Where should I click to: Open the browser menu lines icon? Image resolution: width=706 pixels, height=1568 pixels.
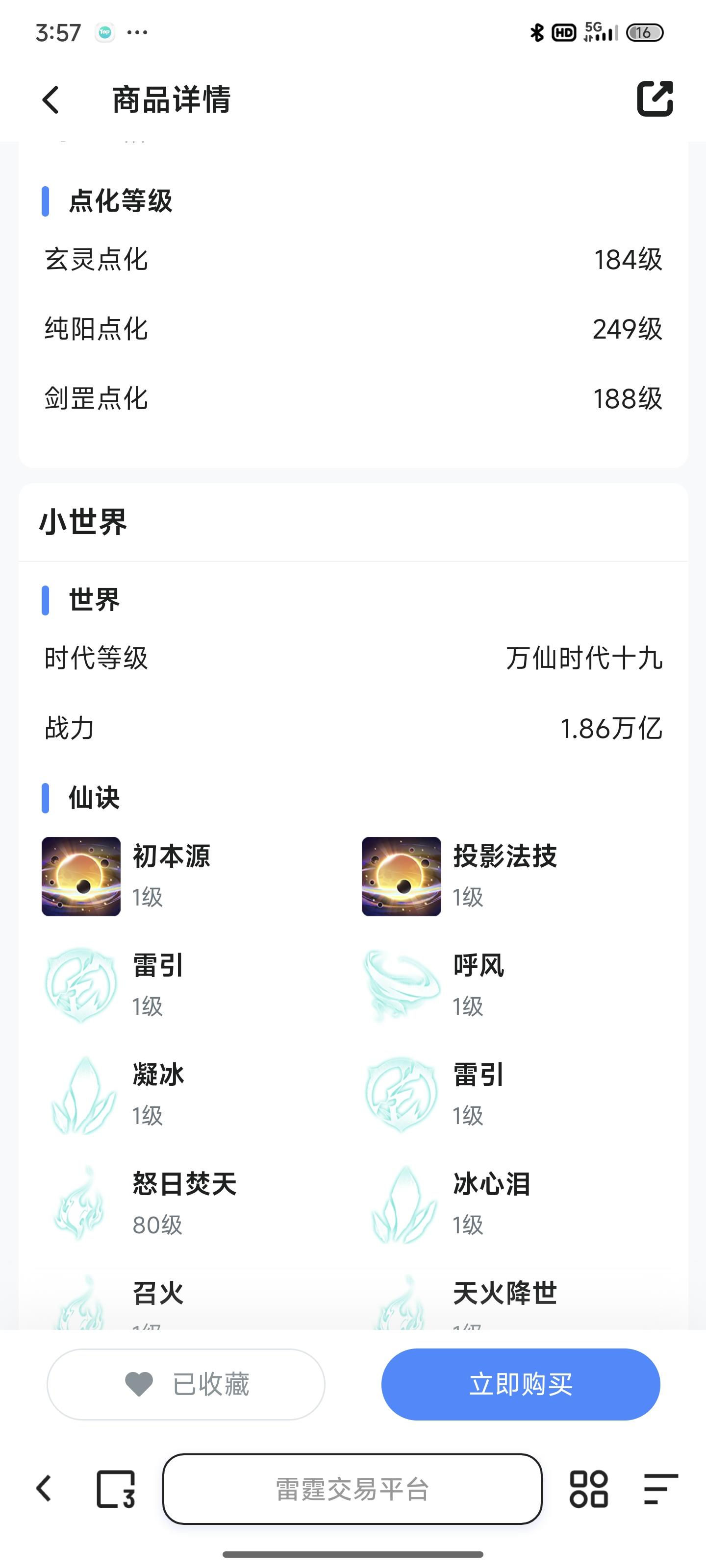(x=660, y=1489)
